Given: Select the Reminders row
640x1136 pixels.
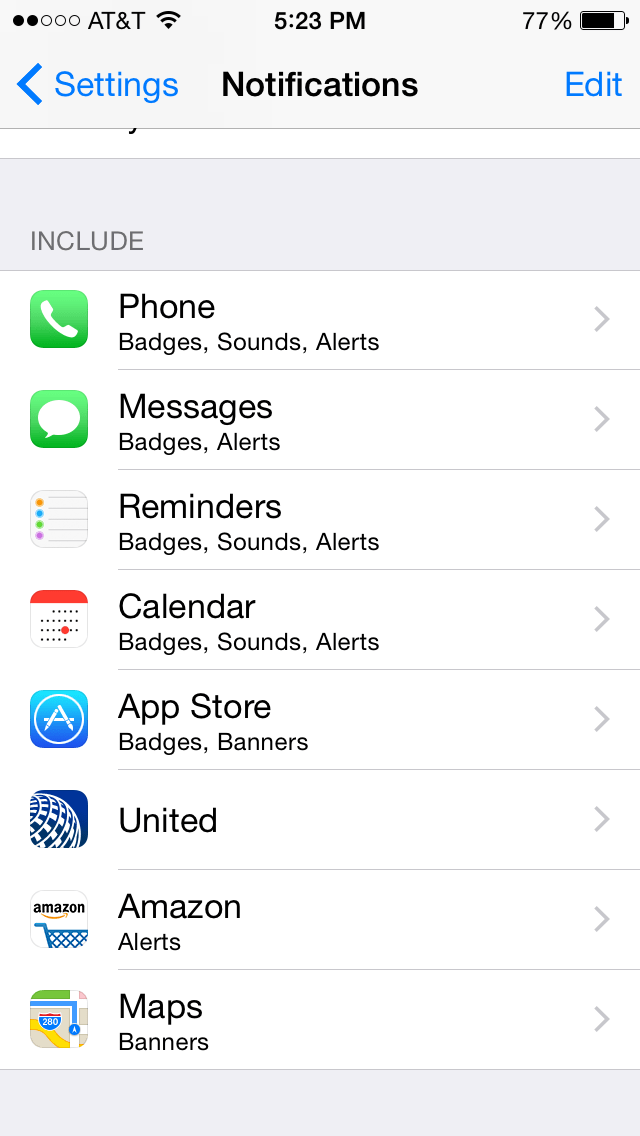Looking at the screenshot, I should (320, 520).
